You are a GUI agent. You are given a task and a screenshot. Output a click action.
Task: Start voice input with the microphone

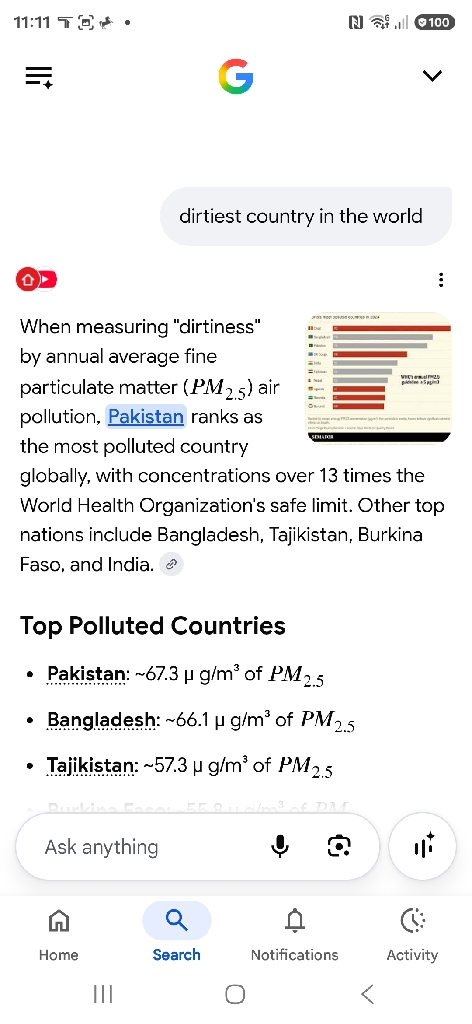(280, 847)
